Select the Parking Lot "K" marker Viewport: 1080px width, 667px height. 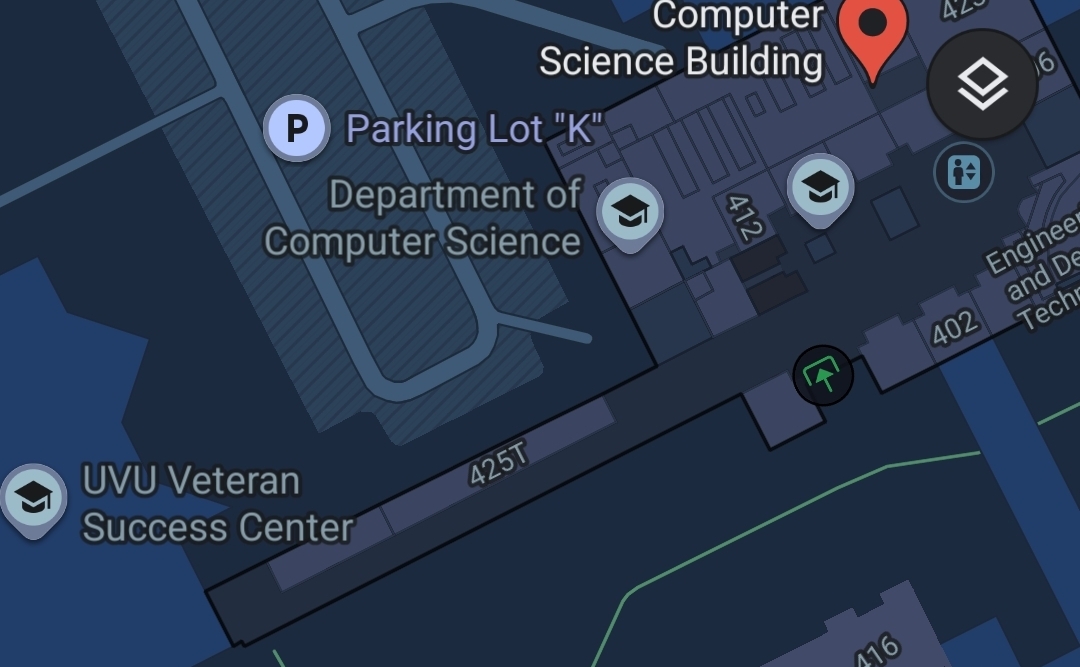tap(296, 128)
